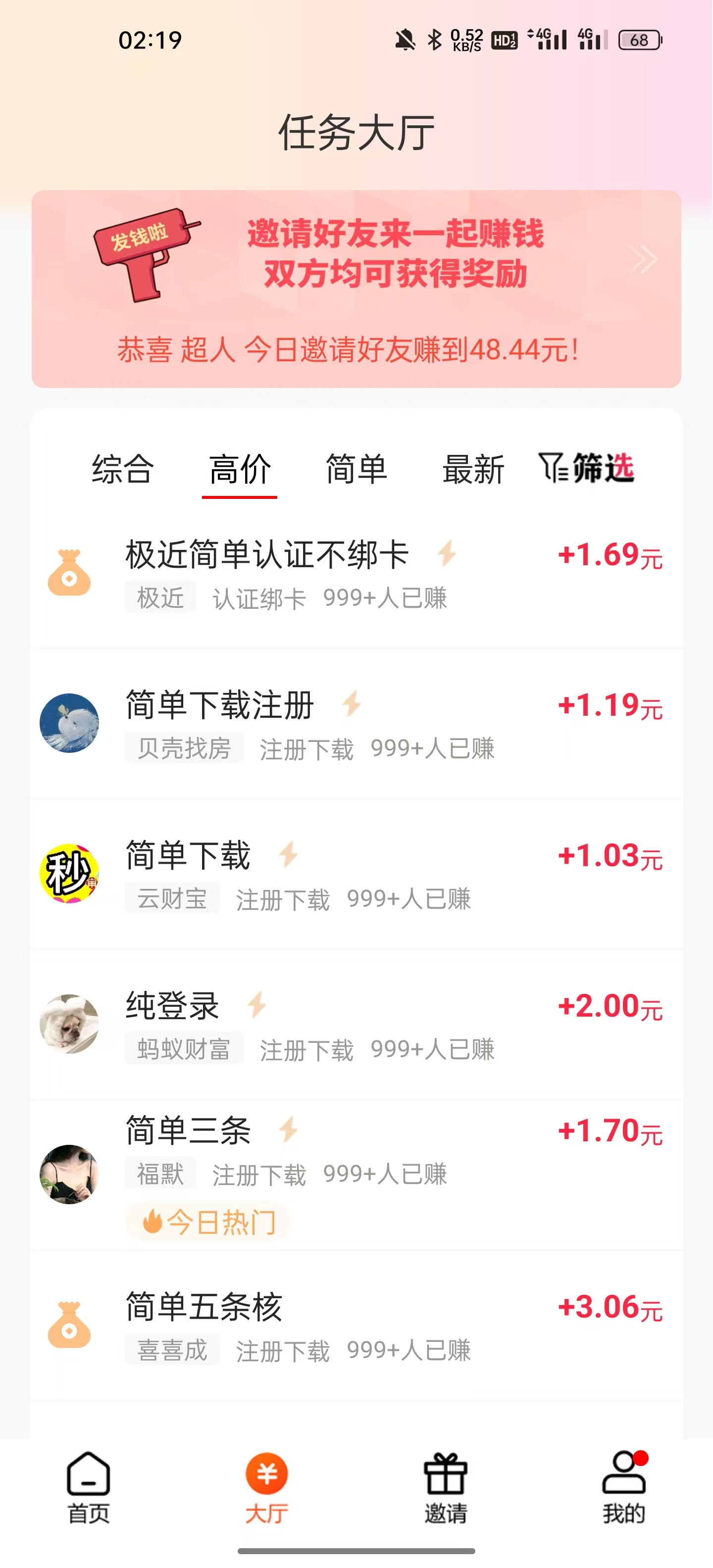
Task: Open the 筛选 filter options
Action: pyautogui.click(x=587, y=468)
